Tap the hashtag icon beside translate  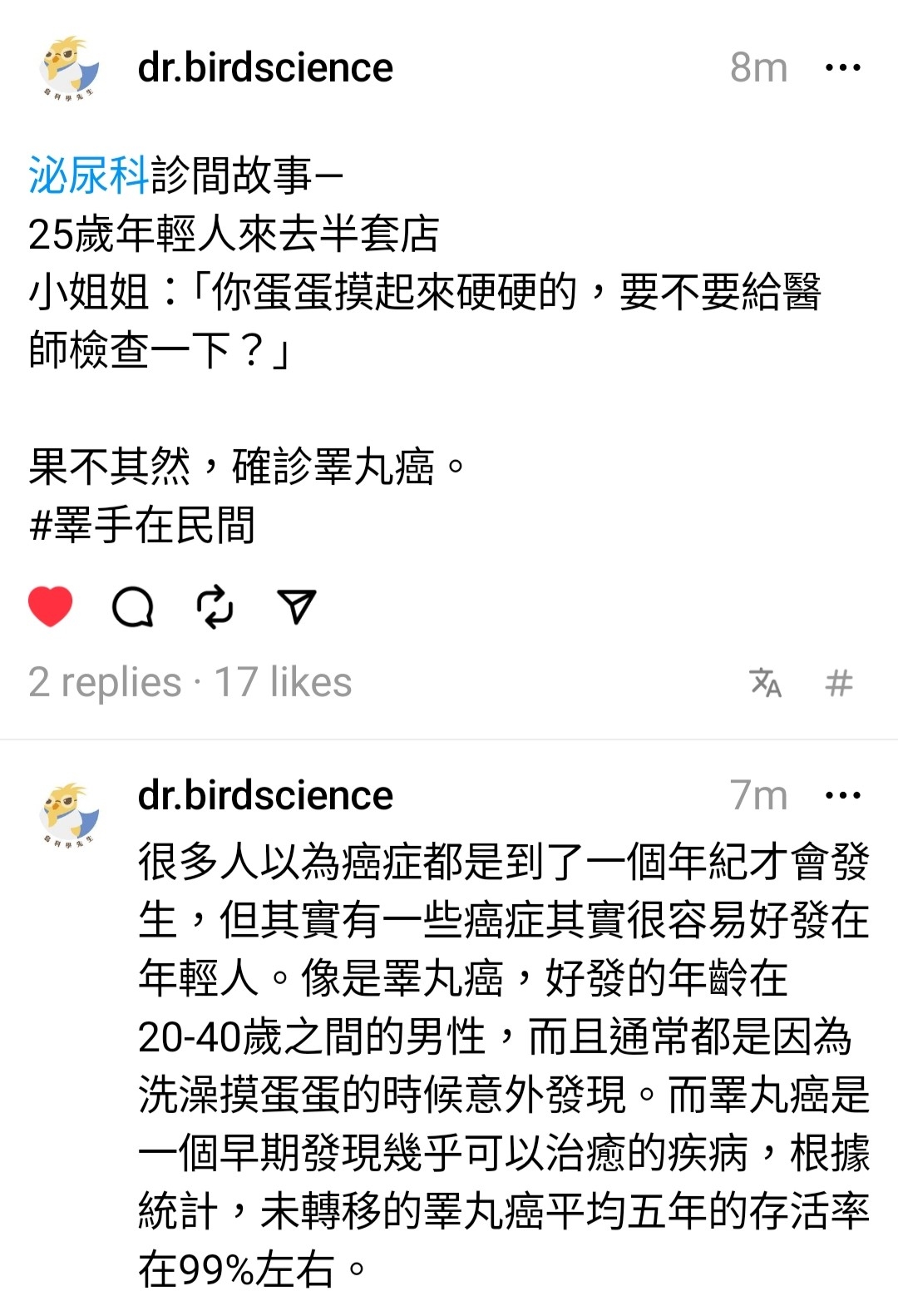(x=839, y=683)
